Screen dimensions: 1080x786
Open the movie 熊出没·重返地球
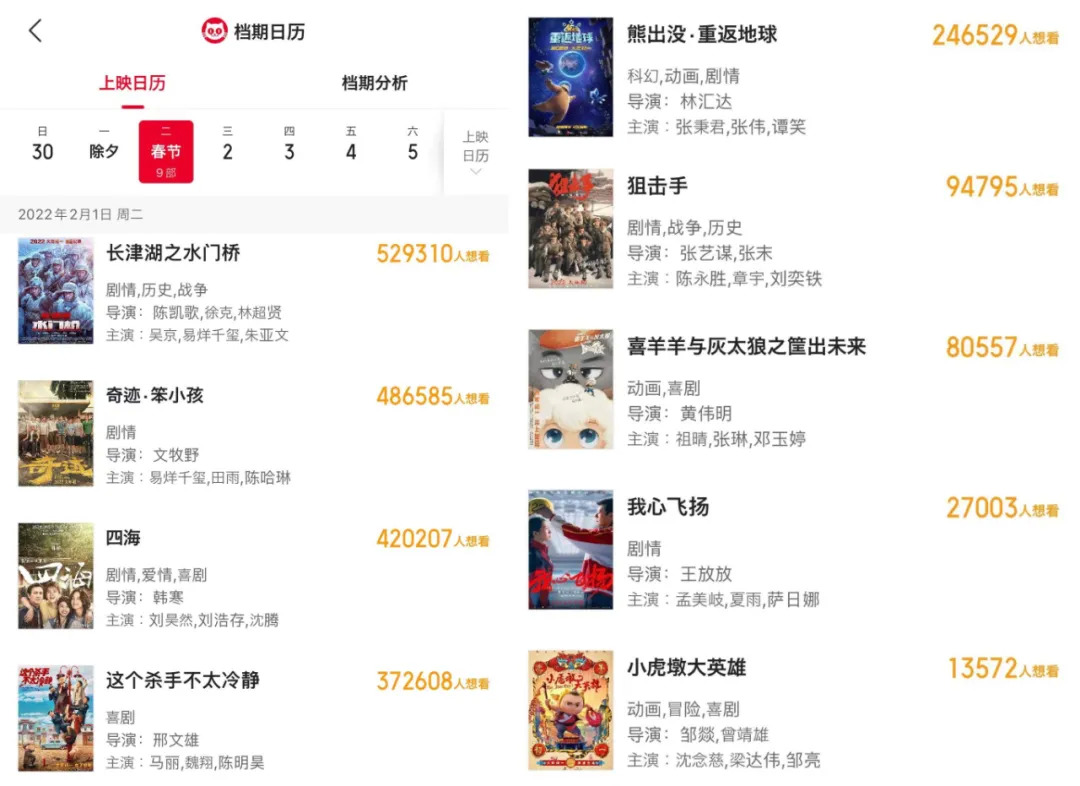click(701, 34)
